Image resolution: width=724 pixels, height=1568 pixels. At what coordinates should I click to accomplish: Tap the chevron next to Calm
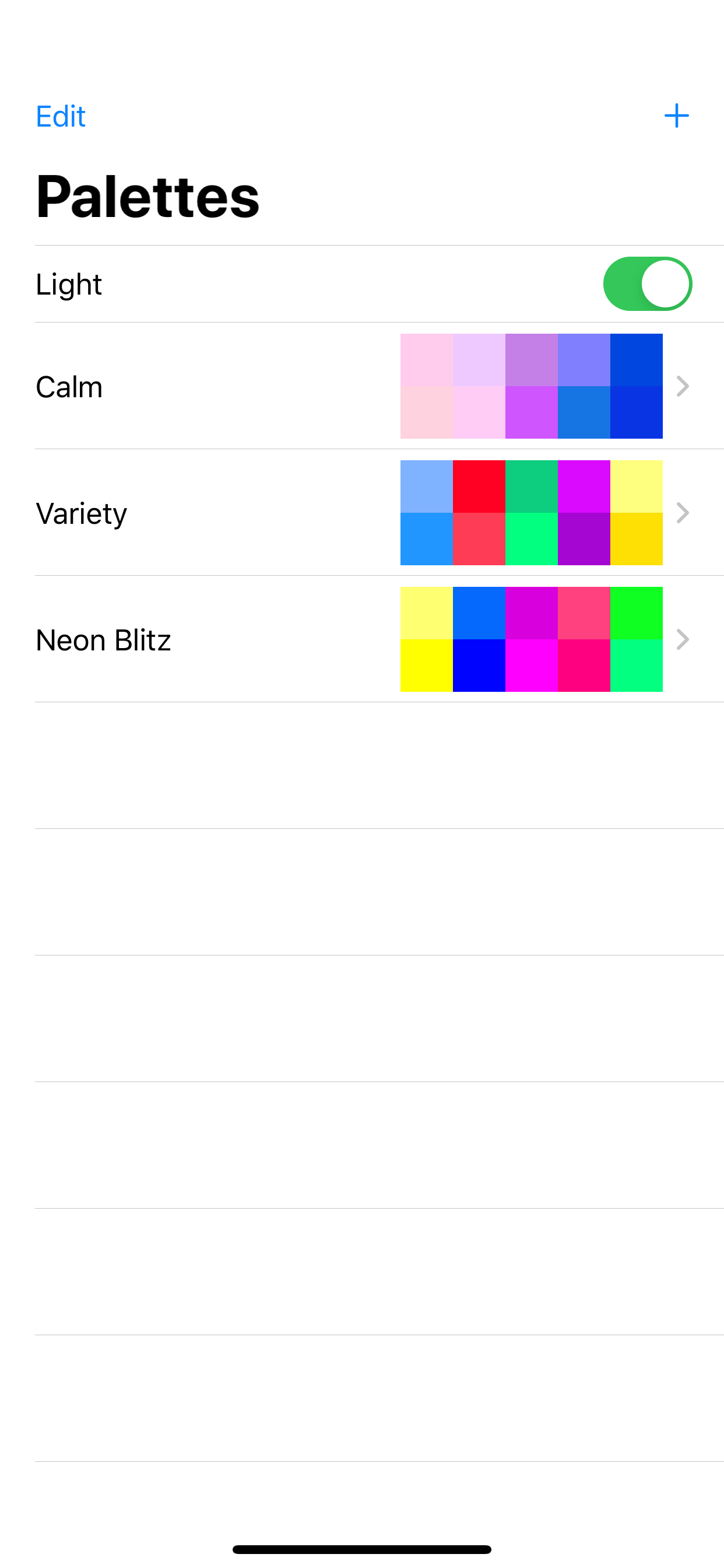tap(683, 387)
